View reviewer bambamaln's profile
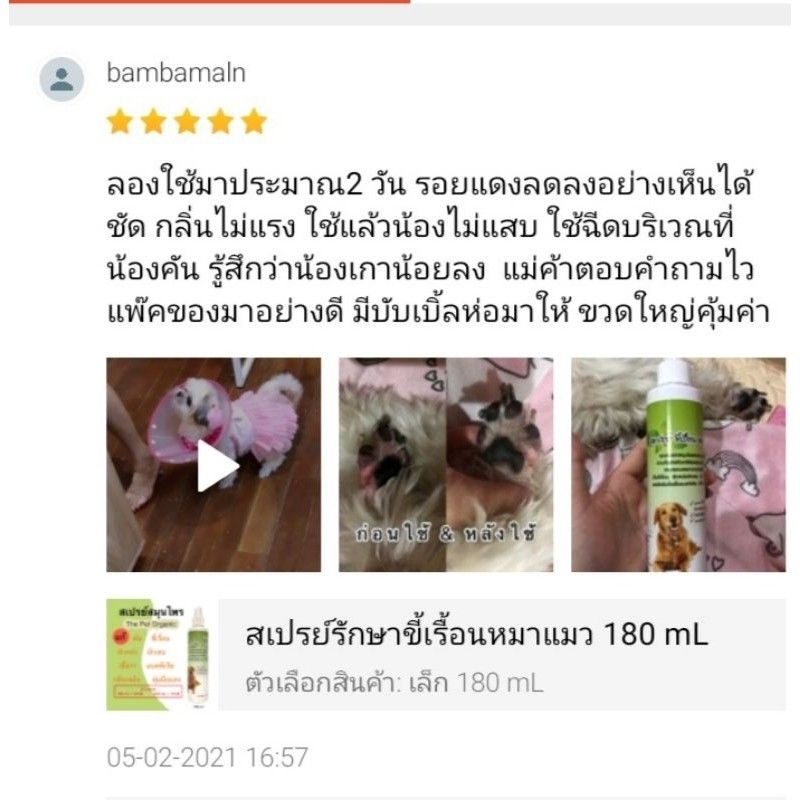 click(62, 79)
